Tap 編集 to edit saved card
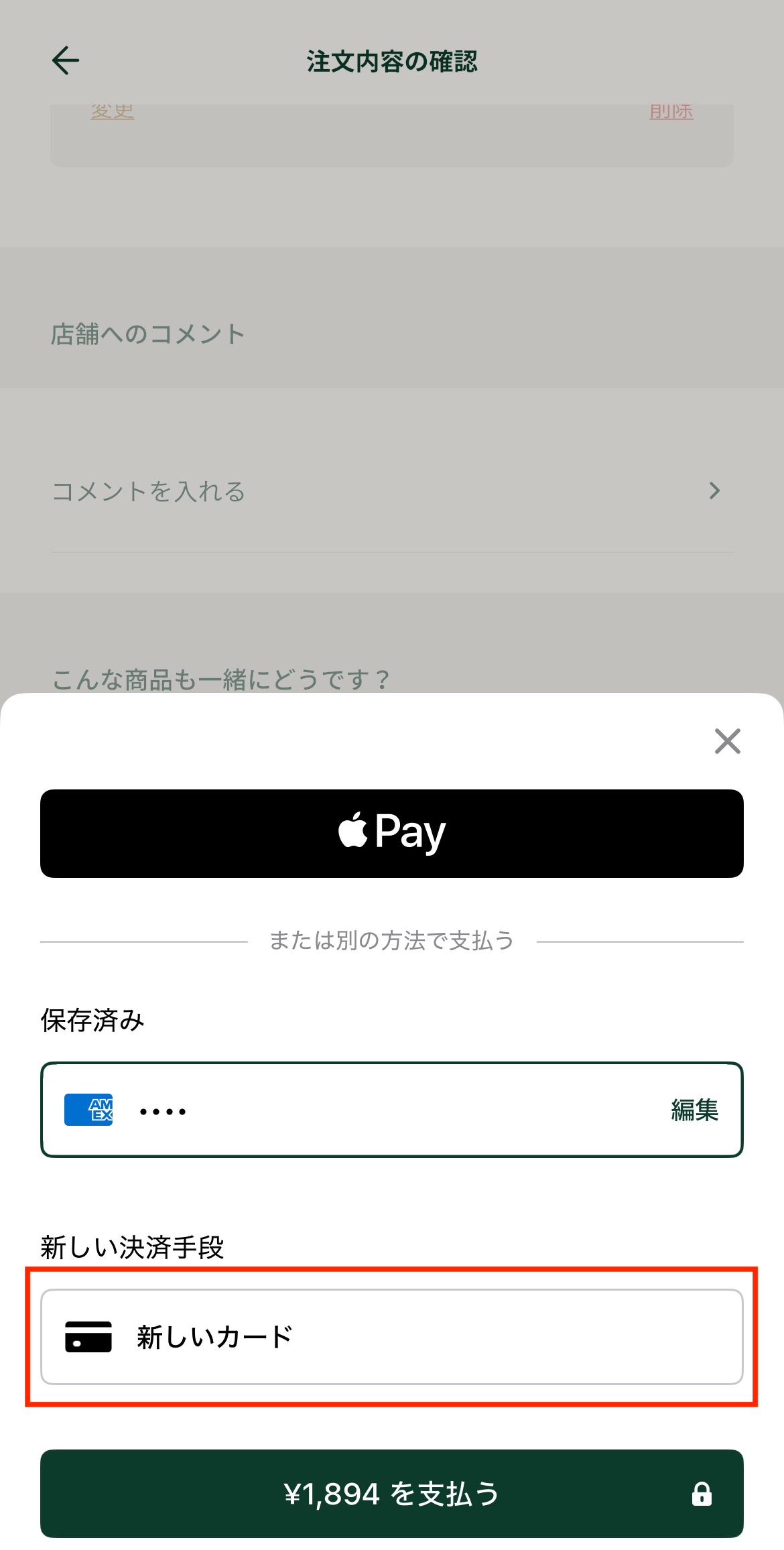This screenshot has width=784, height=1550. click(x=694, y=1110)
